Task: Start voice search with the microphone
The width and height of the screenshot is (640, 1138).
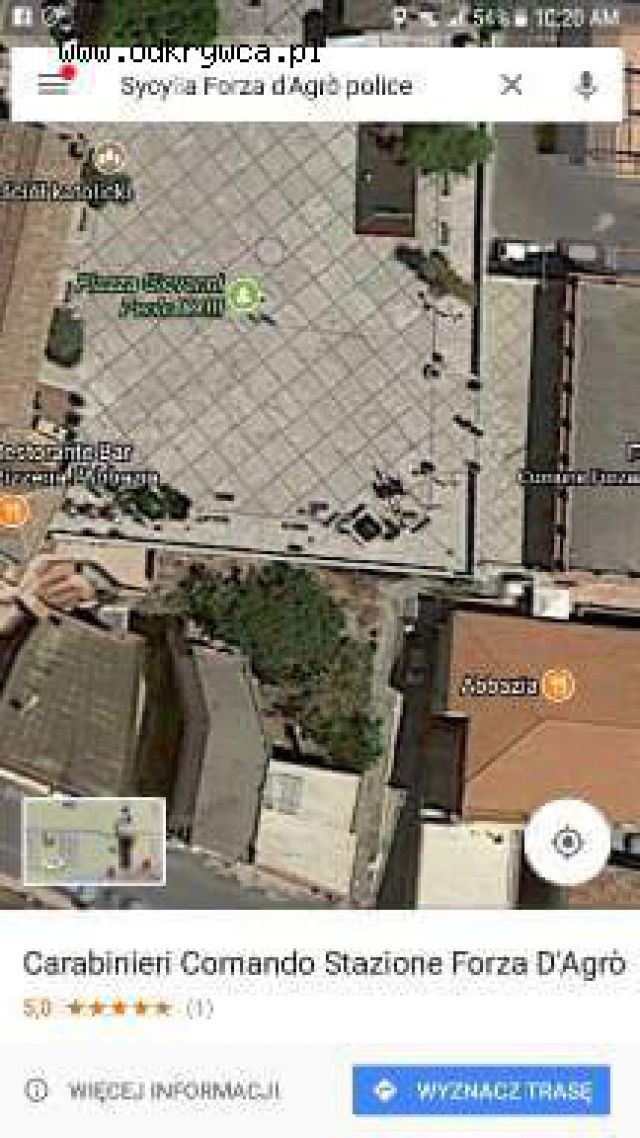Action: (x=586, y=86)
